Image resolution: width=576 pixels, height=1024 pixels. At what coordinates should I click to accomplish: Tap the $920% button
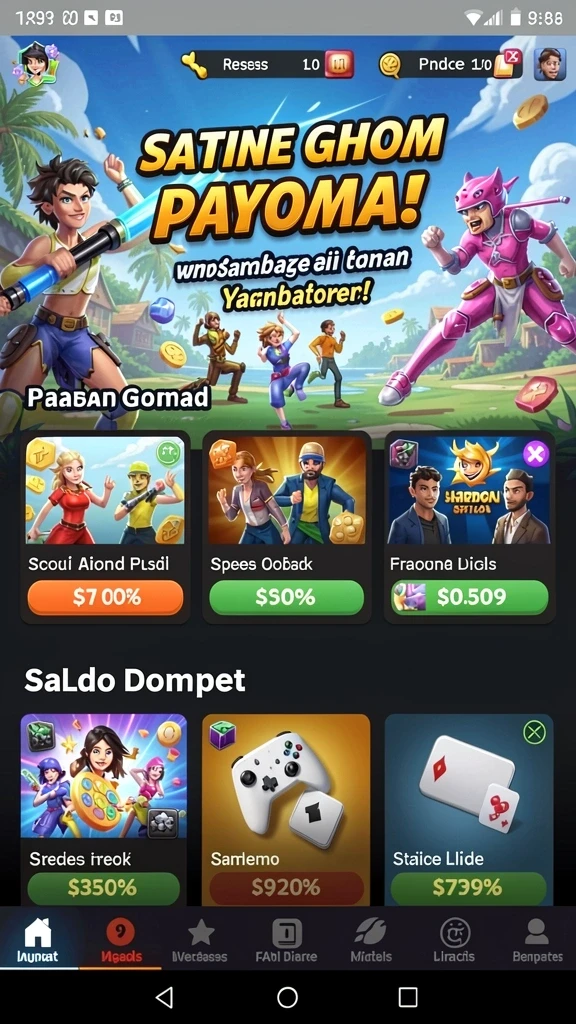pyautogui.click(x=286, y=888)
